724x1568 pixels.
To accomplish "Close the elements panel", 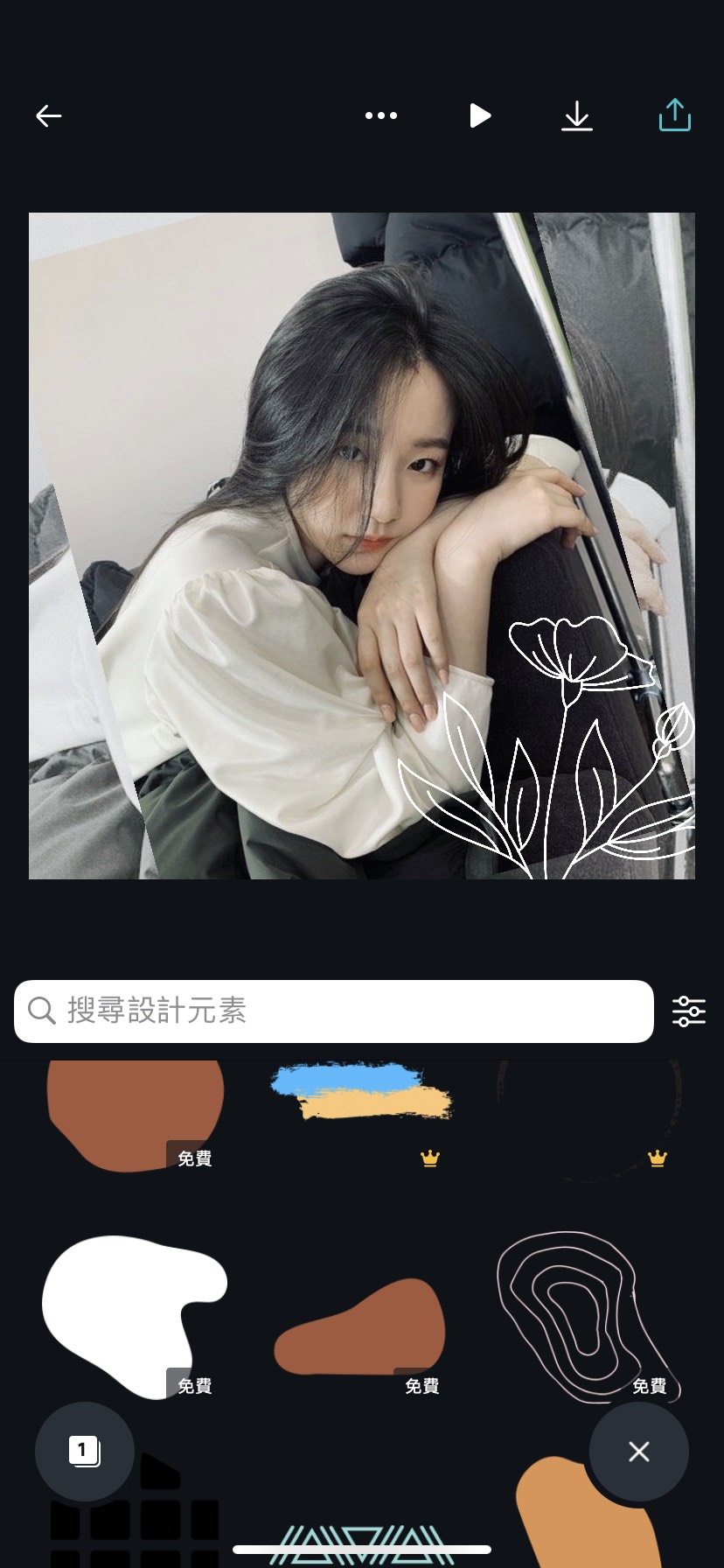I will click(x=639, y=1452).
